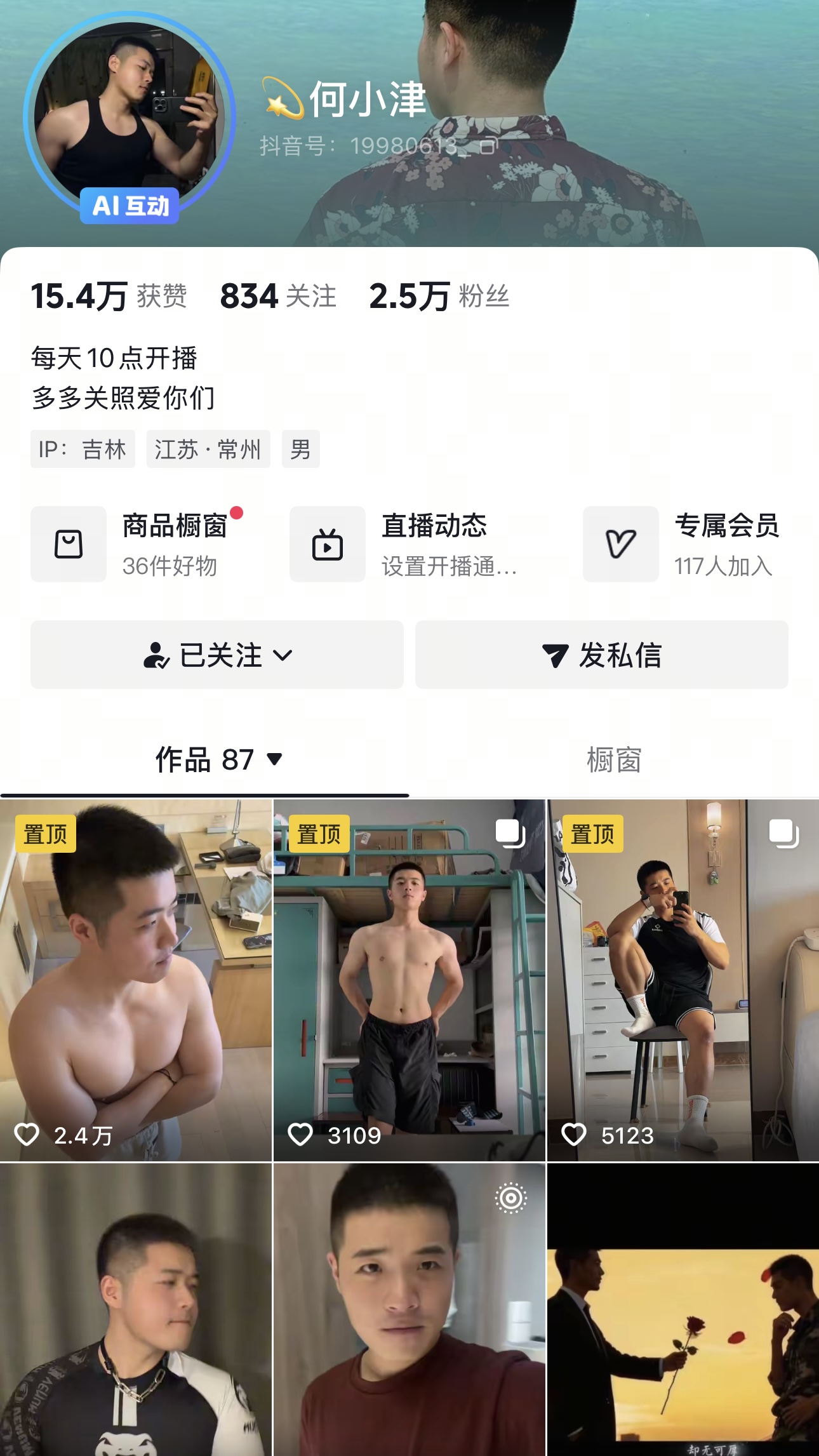This screenshot has height=1456, width=819.
Task: Open the profile avatar with AI互动 badge
Action: coord(129,117)
